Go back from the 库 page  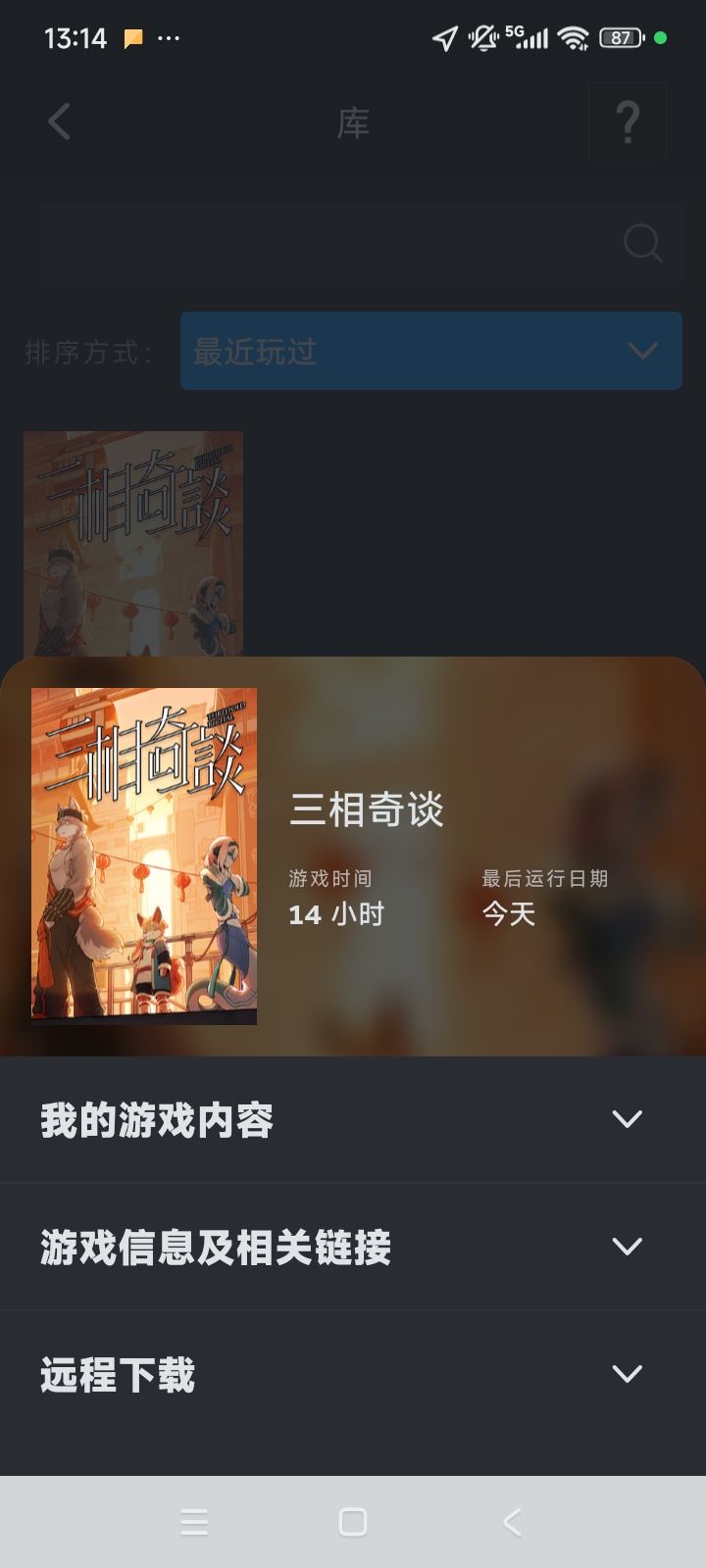point(60,122)
